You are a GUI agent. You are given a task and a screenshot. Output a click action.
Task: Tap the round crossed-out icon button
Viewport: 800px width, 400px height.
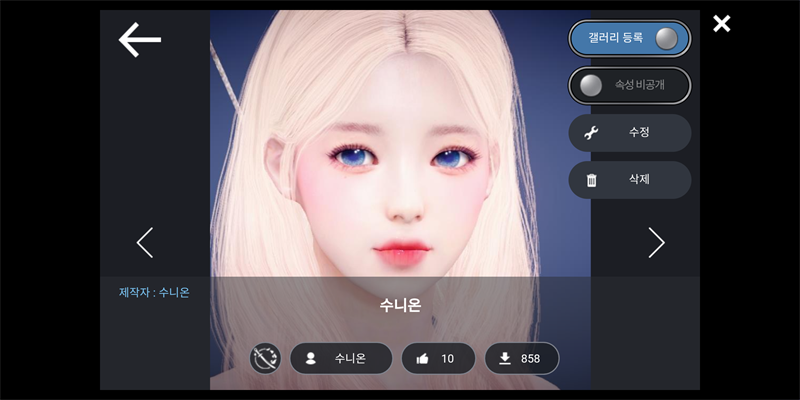click(265, 358)
